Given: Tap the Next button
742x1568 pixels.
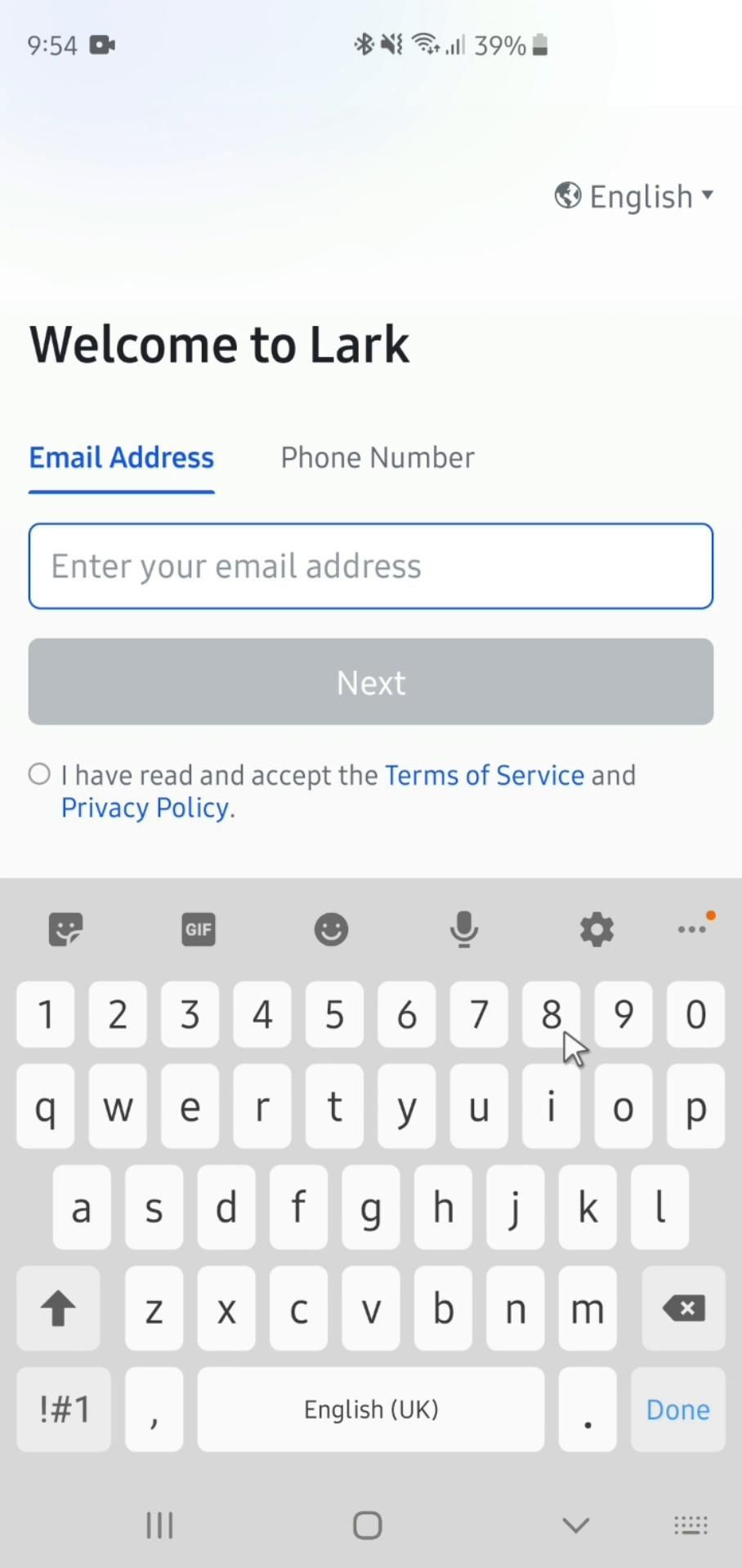Looking at the screenshot, I should pyautogui.click(x=370, y=682).
